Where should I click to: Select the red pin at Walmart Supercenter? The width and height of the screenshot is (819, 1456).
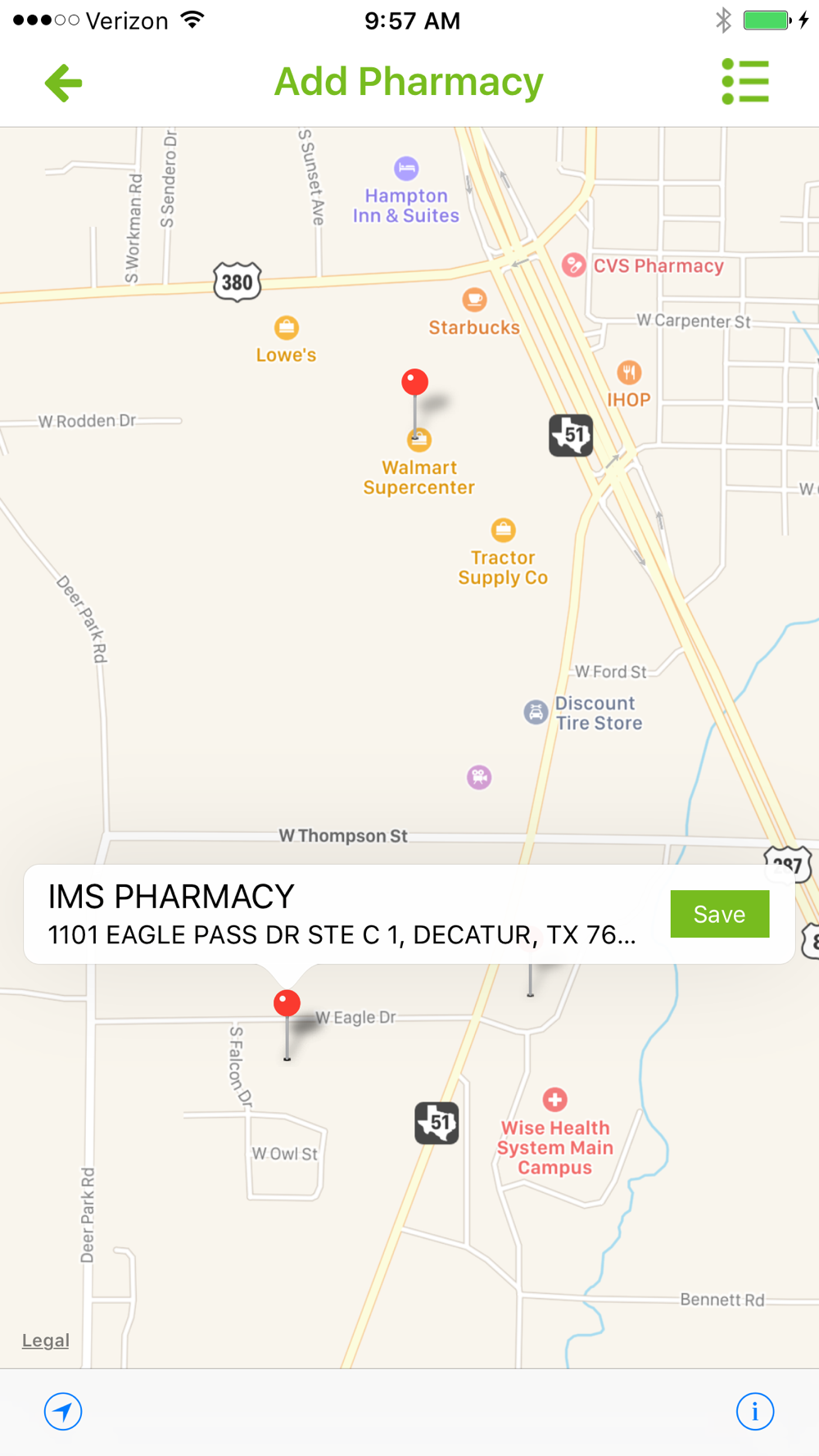pyautogui.click(x=414, y=383)
